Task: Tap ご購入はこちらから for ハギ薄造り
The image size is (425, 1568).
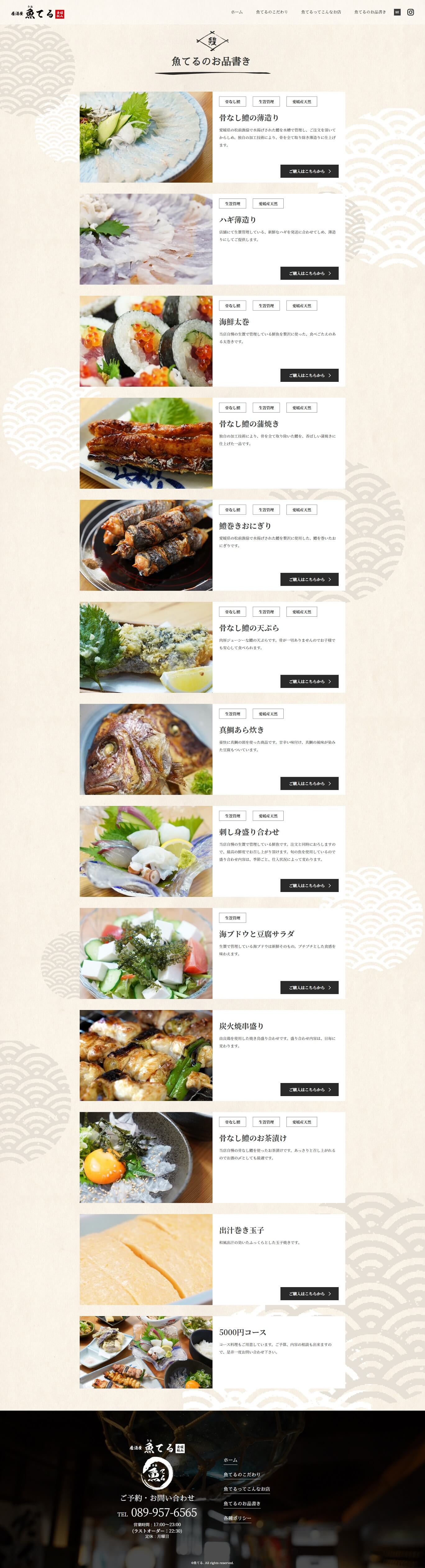Action: [x=309, y=273]
